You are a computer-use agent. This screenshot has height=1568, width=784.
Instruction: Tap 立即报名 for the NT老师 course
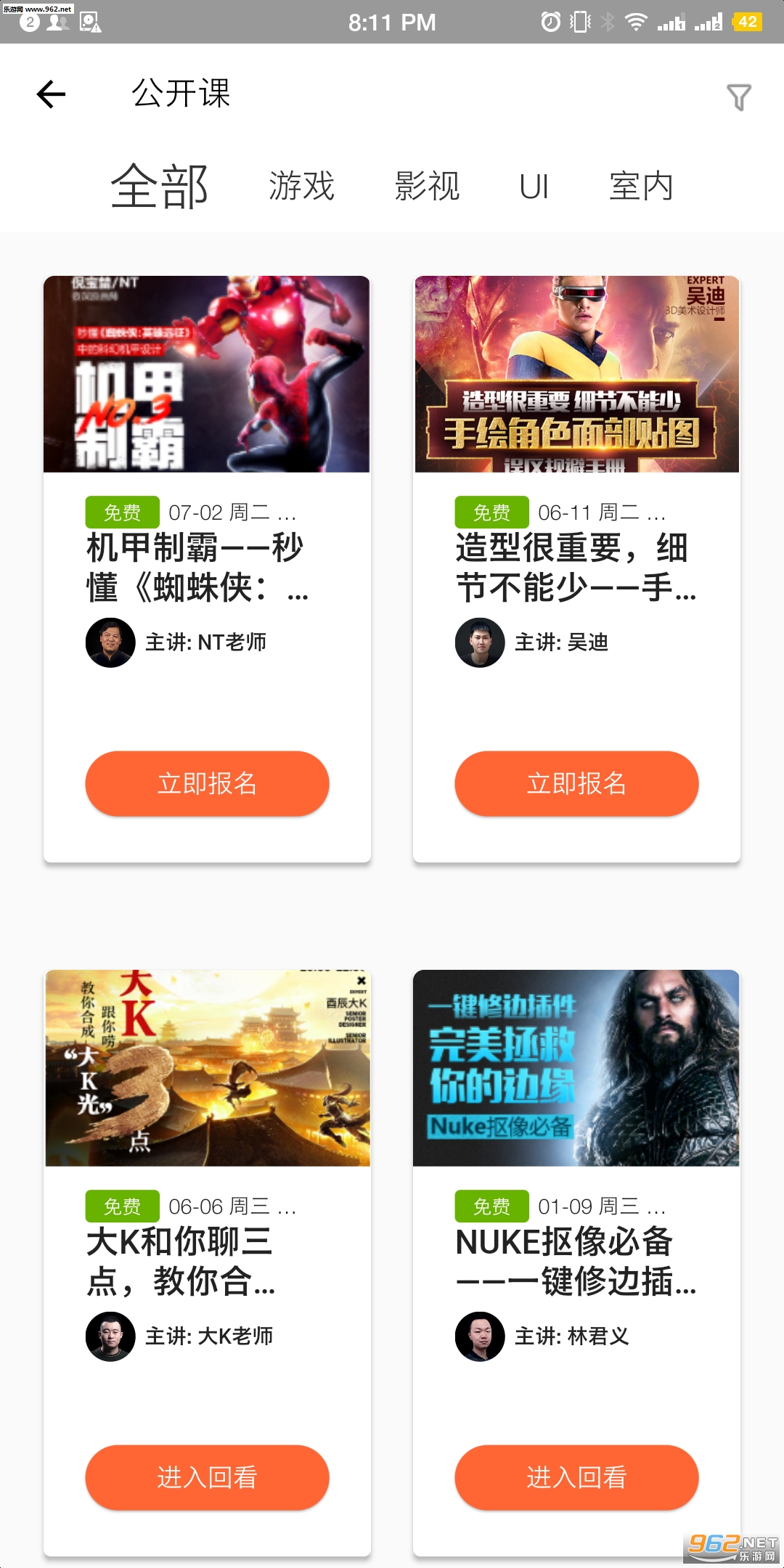tap(207, 784)
